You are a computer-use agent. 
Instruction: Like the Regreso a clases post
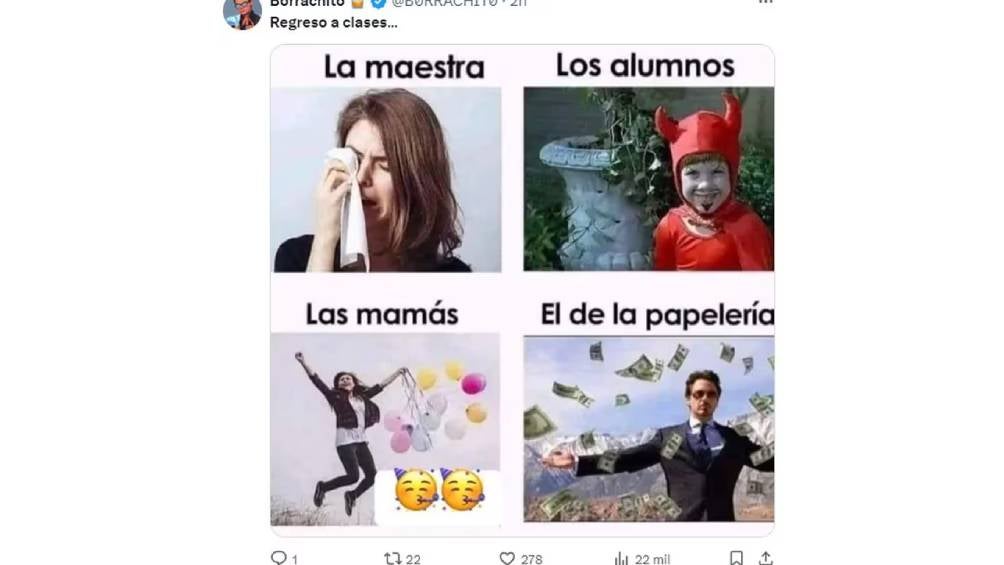(507, 558)
